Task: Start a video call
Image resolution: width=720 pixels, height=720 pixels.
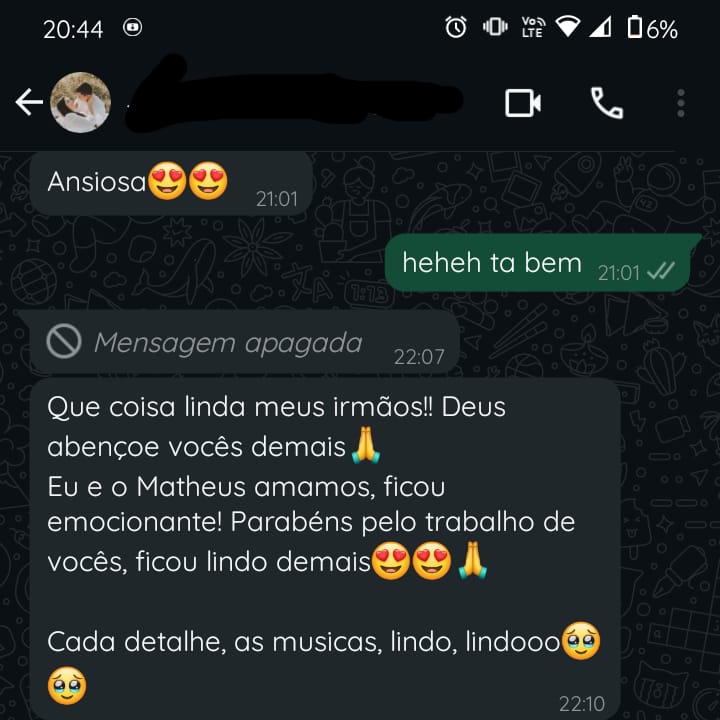Action: (x=522, y=102)
